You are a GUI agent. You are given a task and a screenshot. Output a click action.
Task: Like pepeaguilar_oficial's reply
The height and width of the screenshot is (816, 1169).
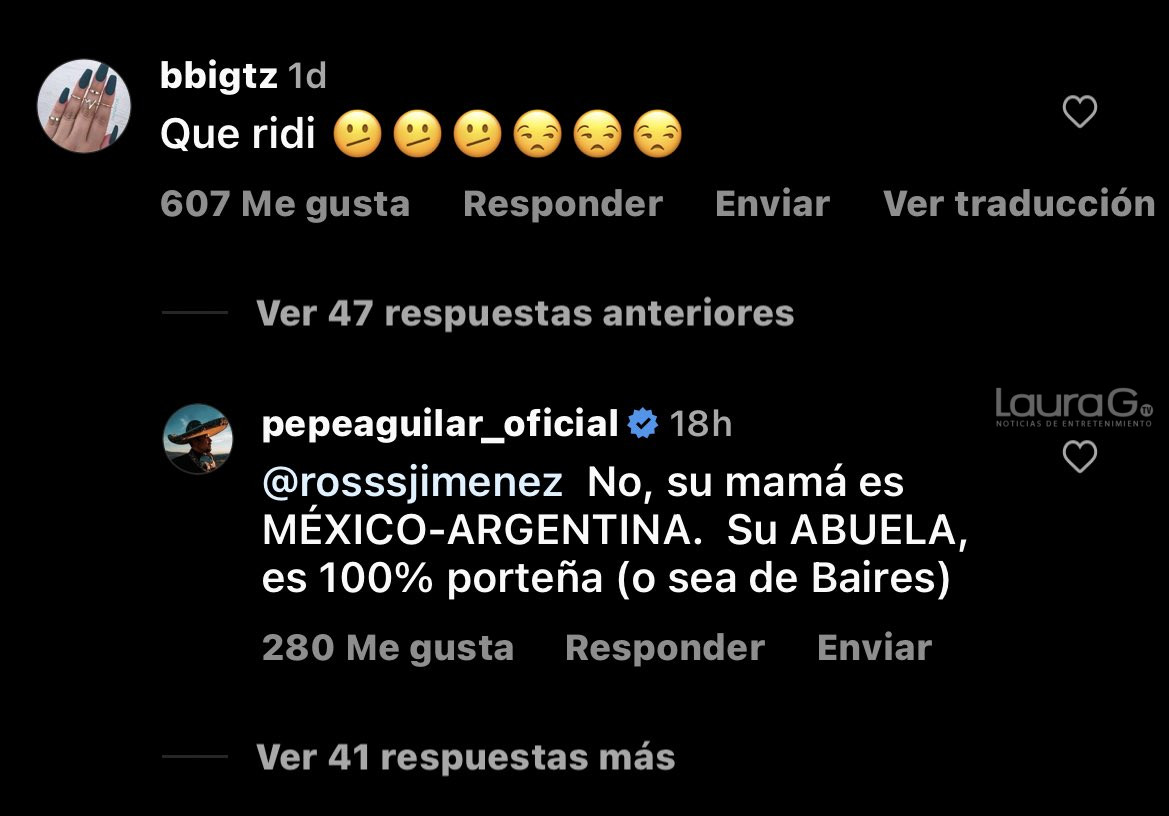[1079, 458]
